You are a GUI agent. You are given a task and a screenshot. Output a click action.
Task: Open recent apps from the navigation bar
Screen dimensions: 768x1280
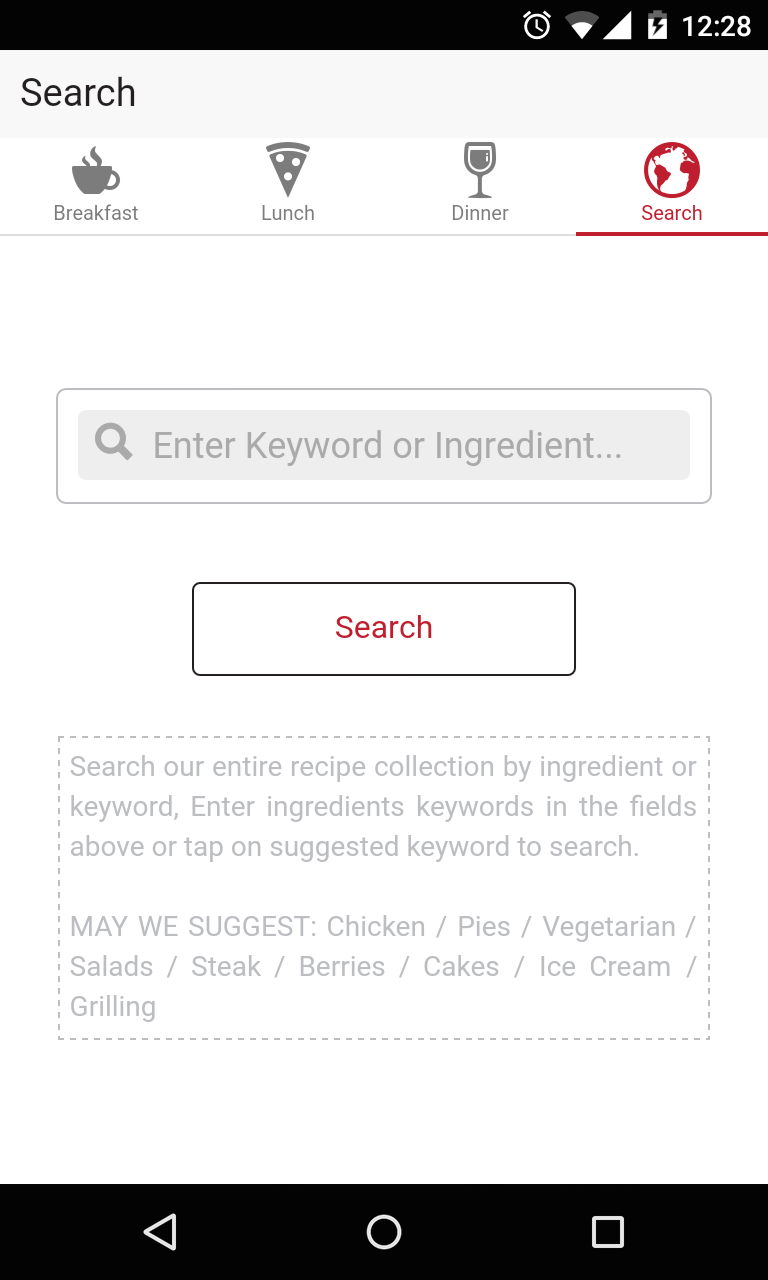click(608, 1232)
